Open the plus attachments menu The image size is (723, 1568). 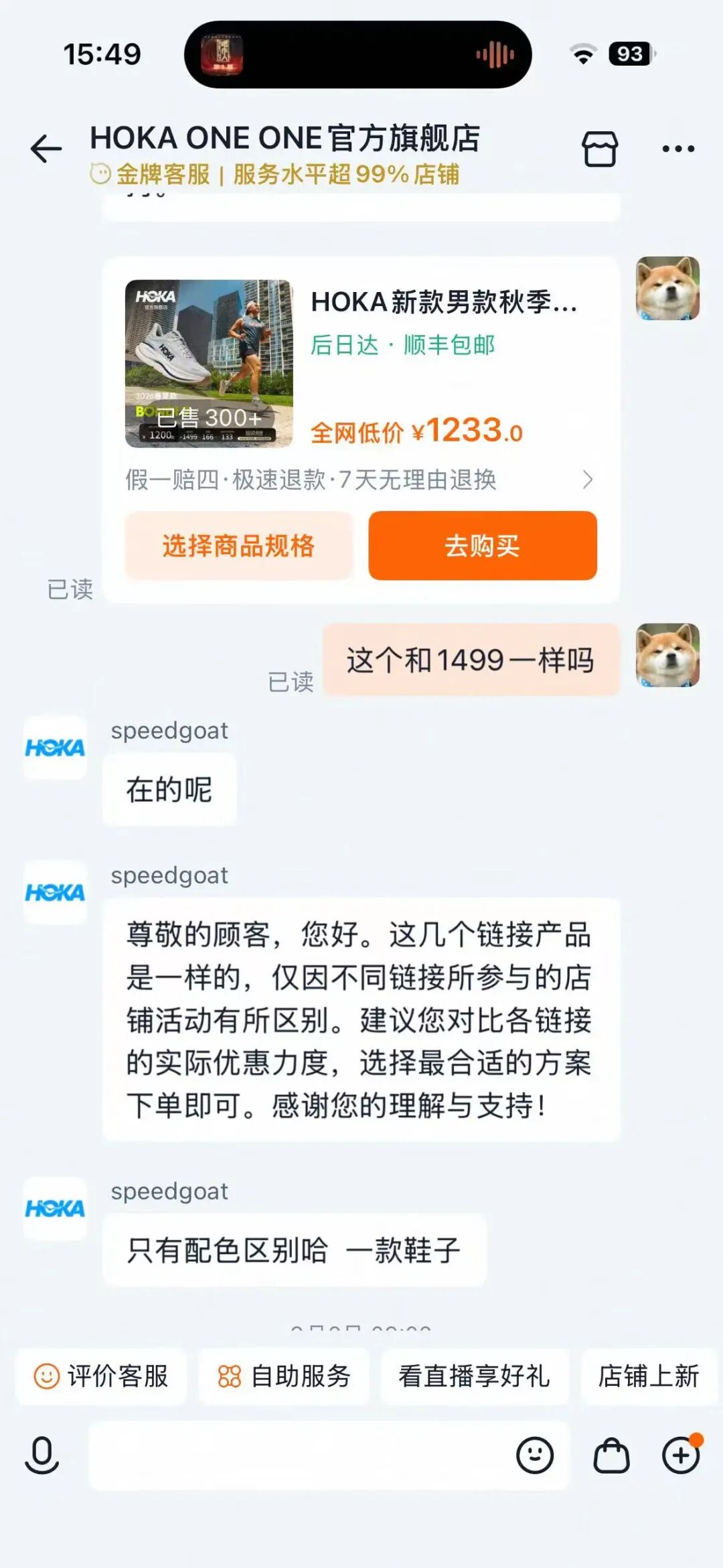click(681, 1454)
